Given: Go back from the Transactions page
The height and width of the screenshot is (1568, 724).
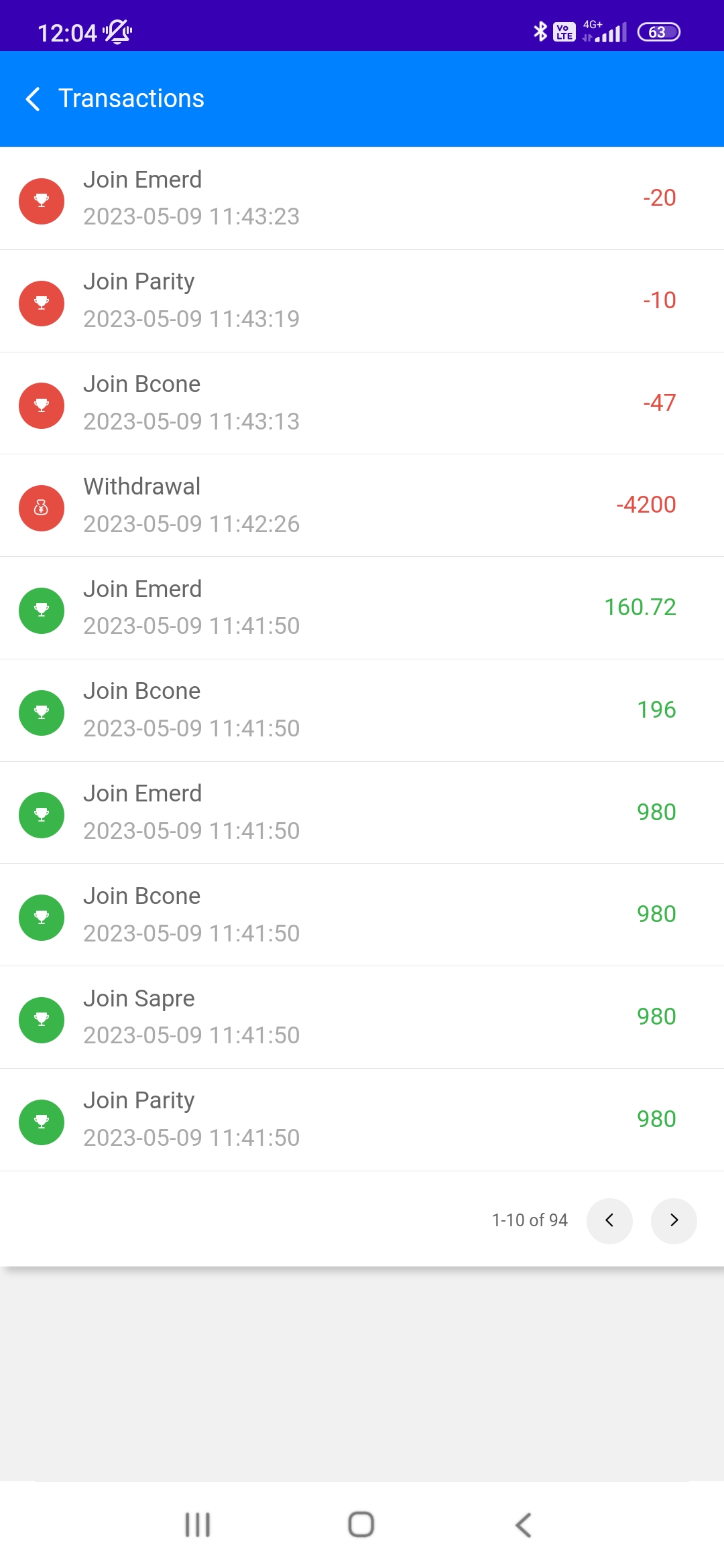Looking at the screenshot, I should 33,99.
